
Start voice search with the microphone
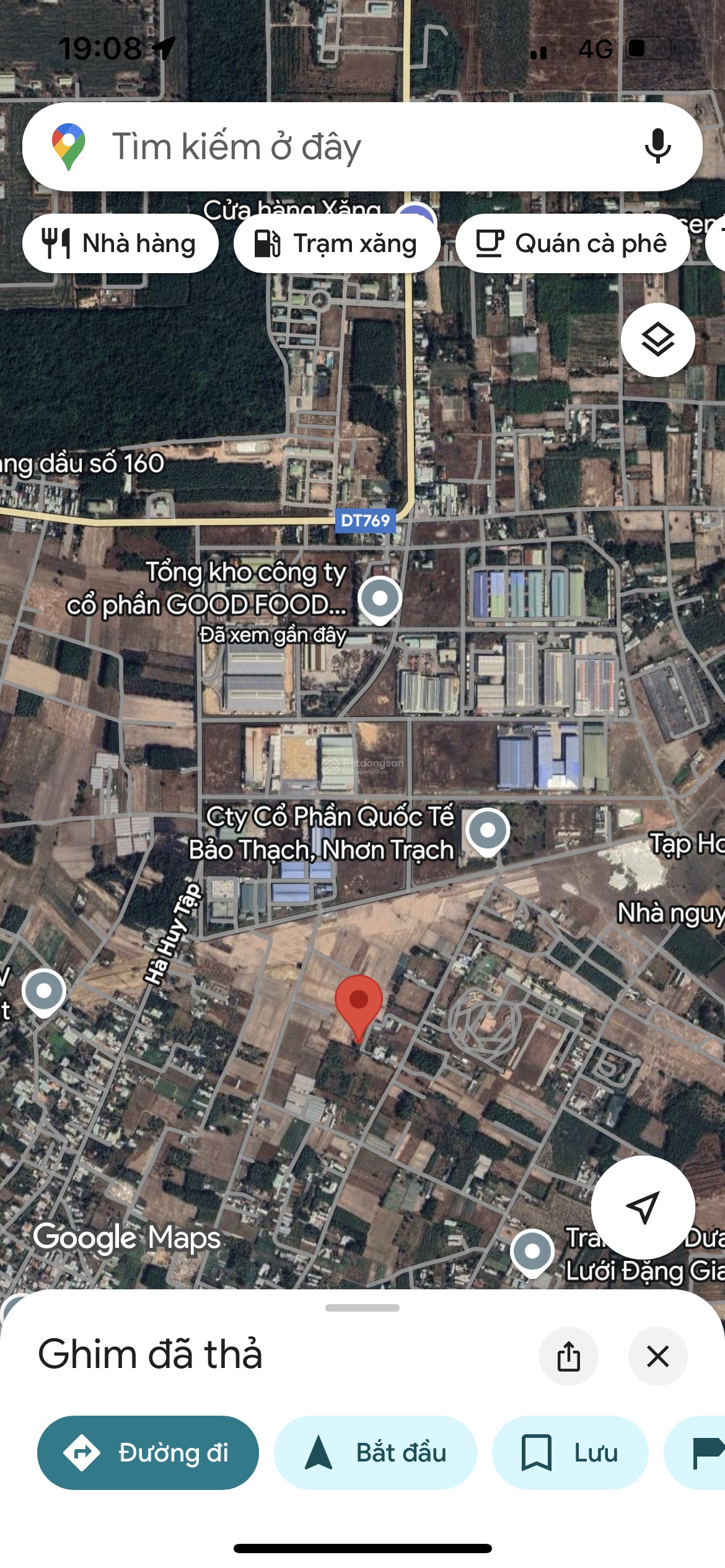pos(657,147)
